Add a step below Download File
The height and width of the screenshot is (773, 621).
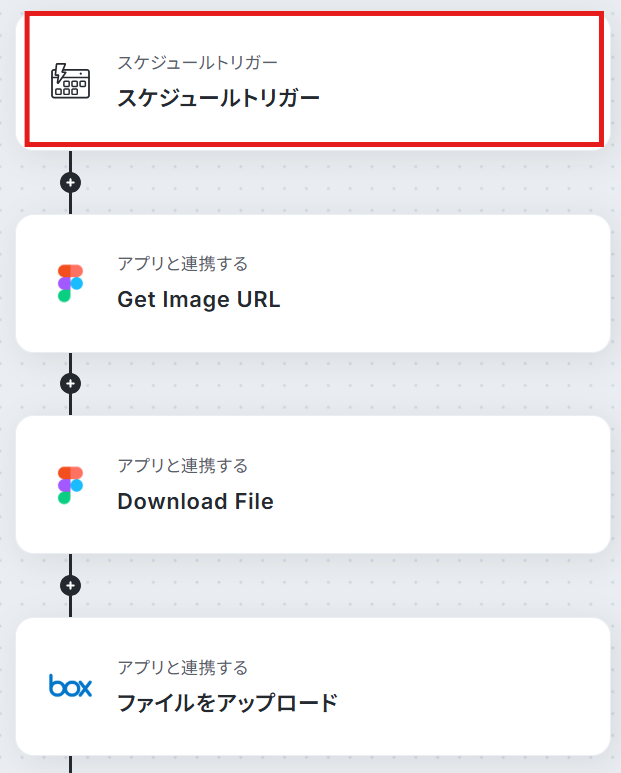[70, 585]
